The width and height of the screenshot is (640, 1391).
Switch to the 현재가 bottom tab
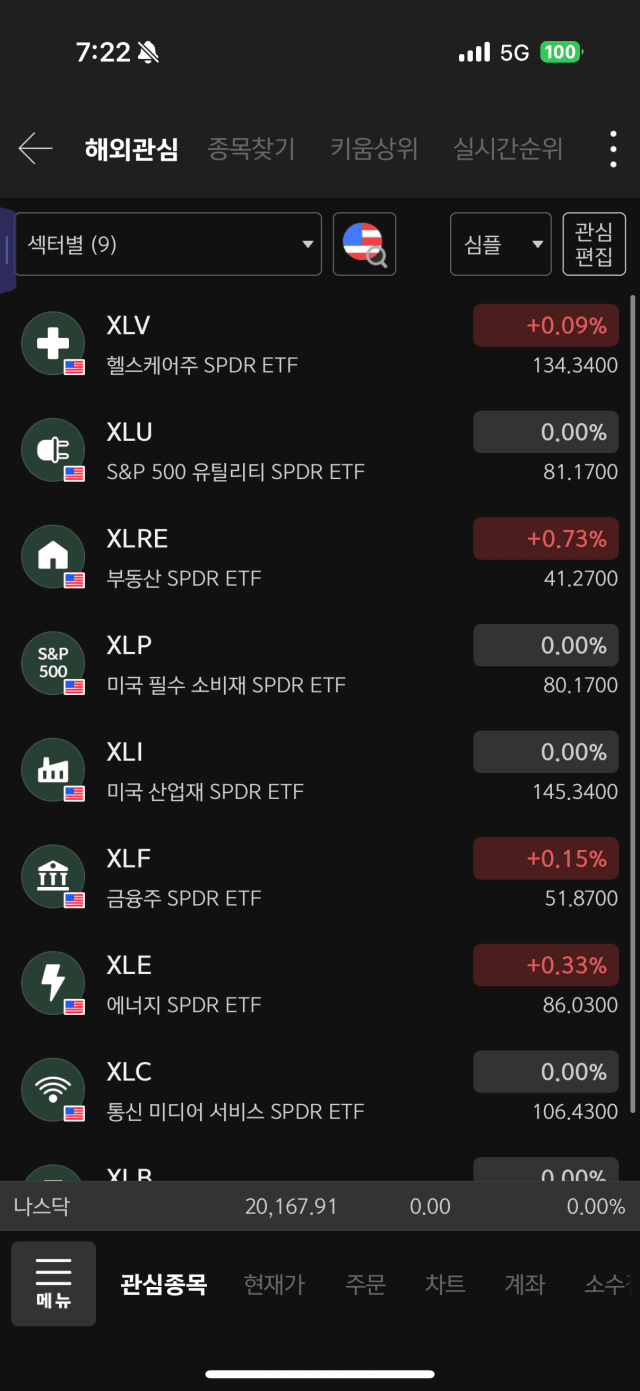click(x=274, y=1284)
